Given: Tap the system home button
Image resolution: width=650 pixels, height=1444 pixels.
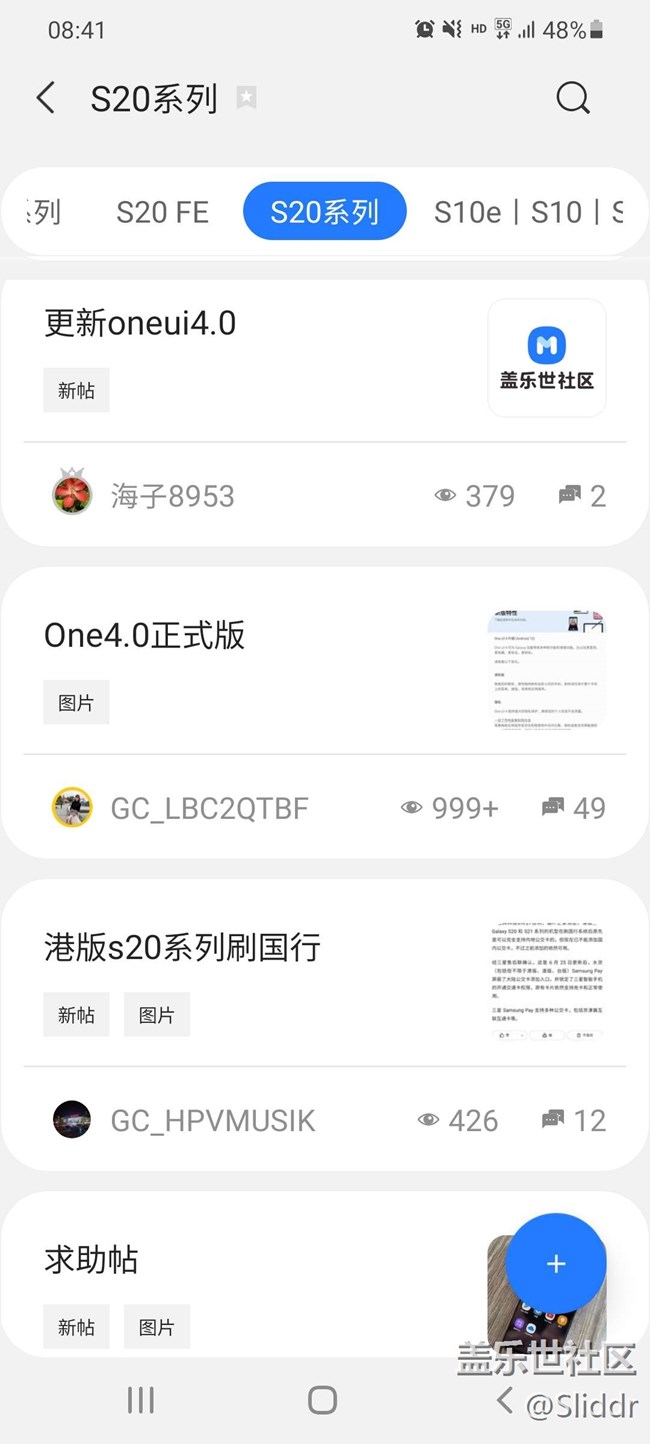Looking at the screenshot, I should [322, 1400].
